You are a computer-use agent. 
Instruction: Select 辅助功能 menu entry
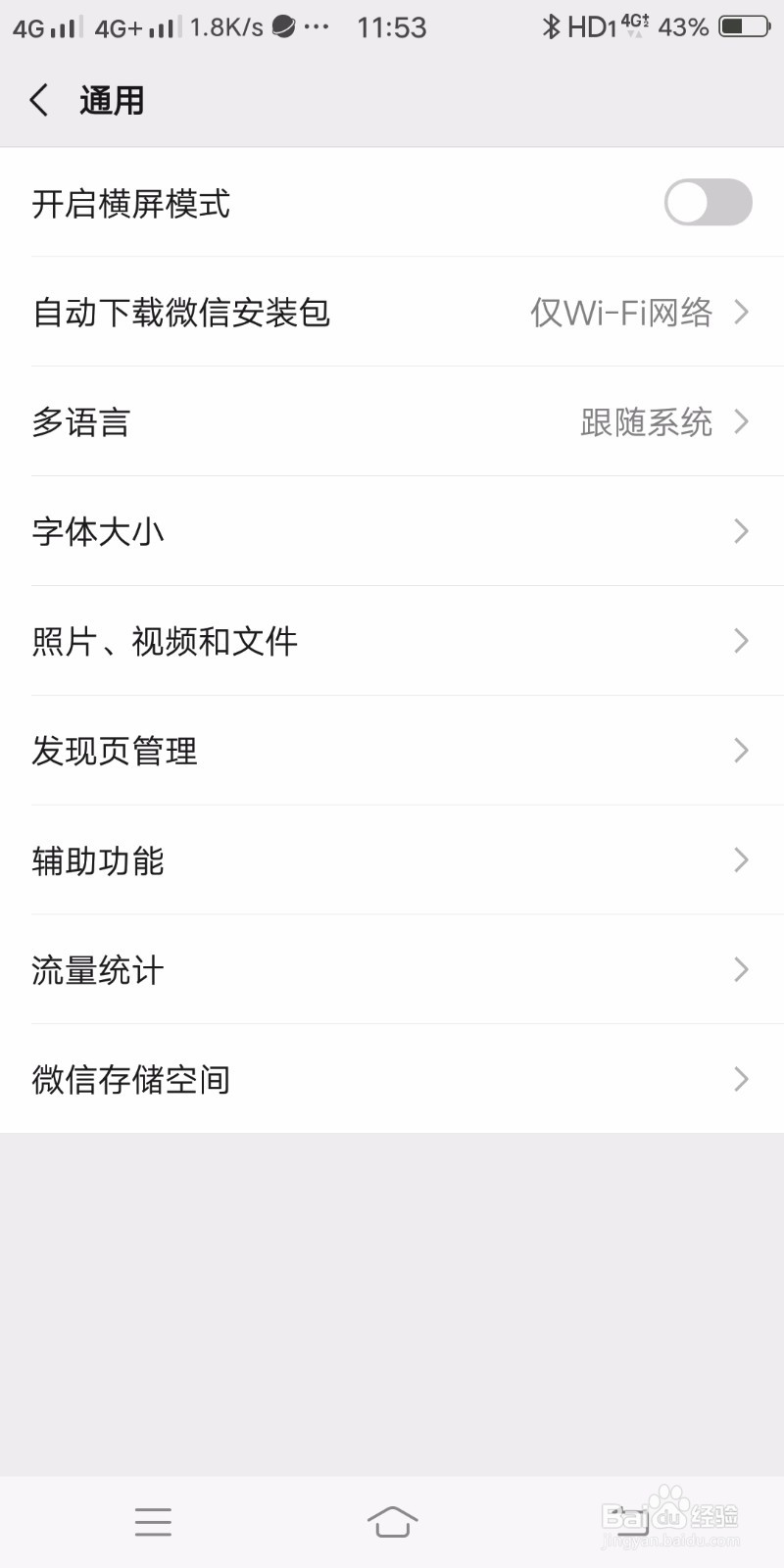[x=392, y=860]
